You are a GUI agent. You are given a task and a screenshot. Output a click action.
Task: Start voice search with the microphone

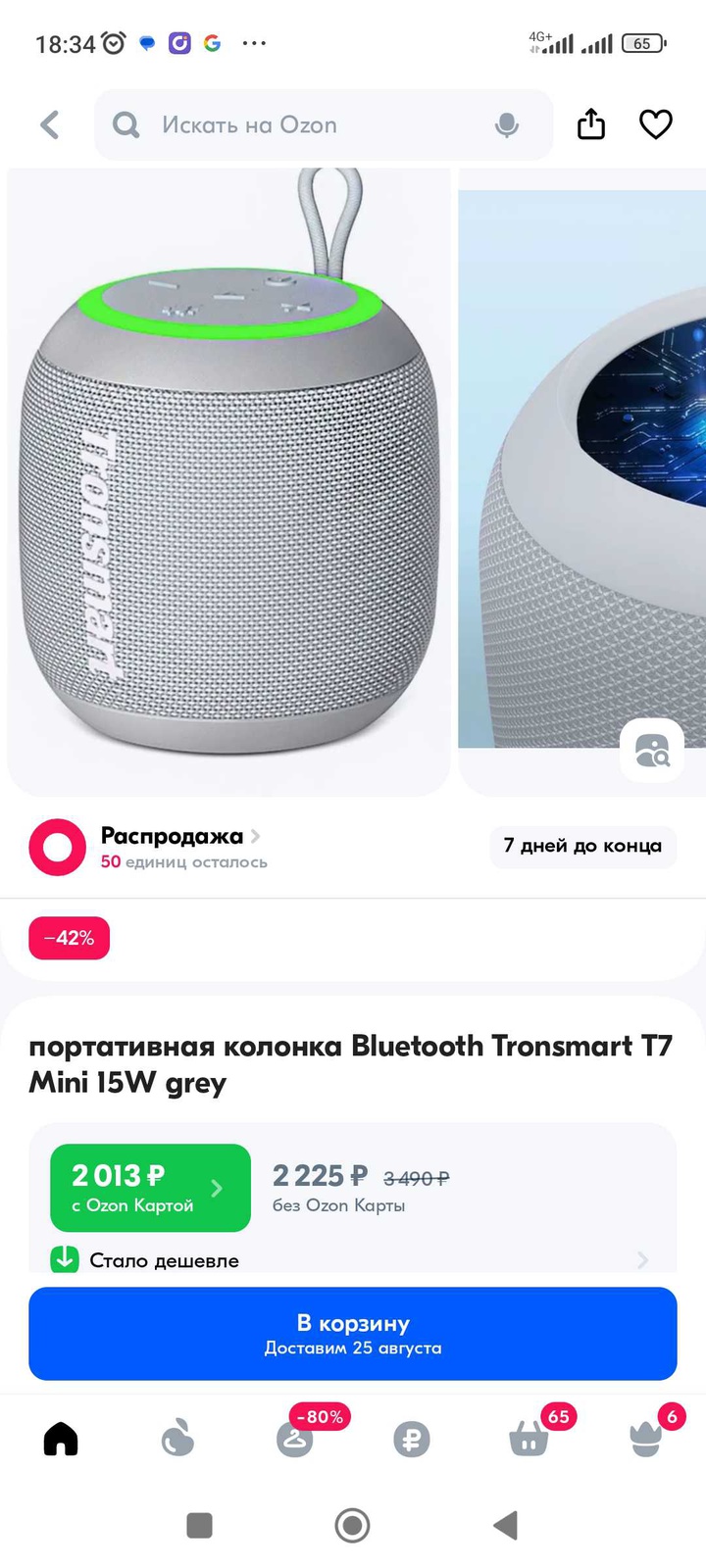(x=506, y=125)
